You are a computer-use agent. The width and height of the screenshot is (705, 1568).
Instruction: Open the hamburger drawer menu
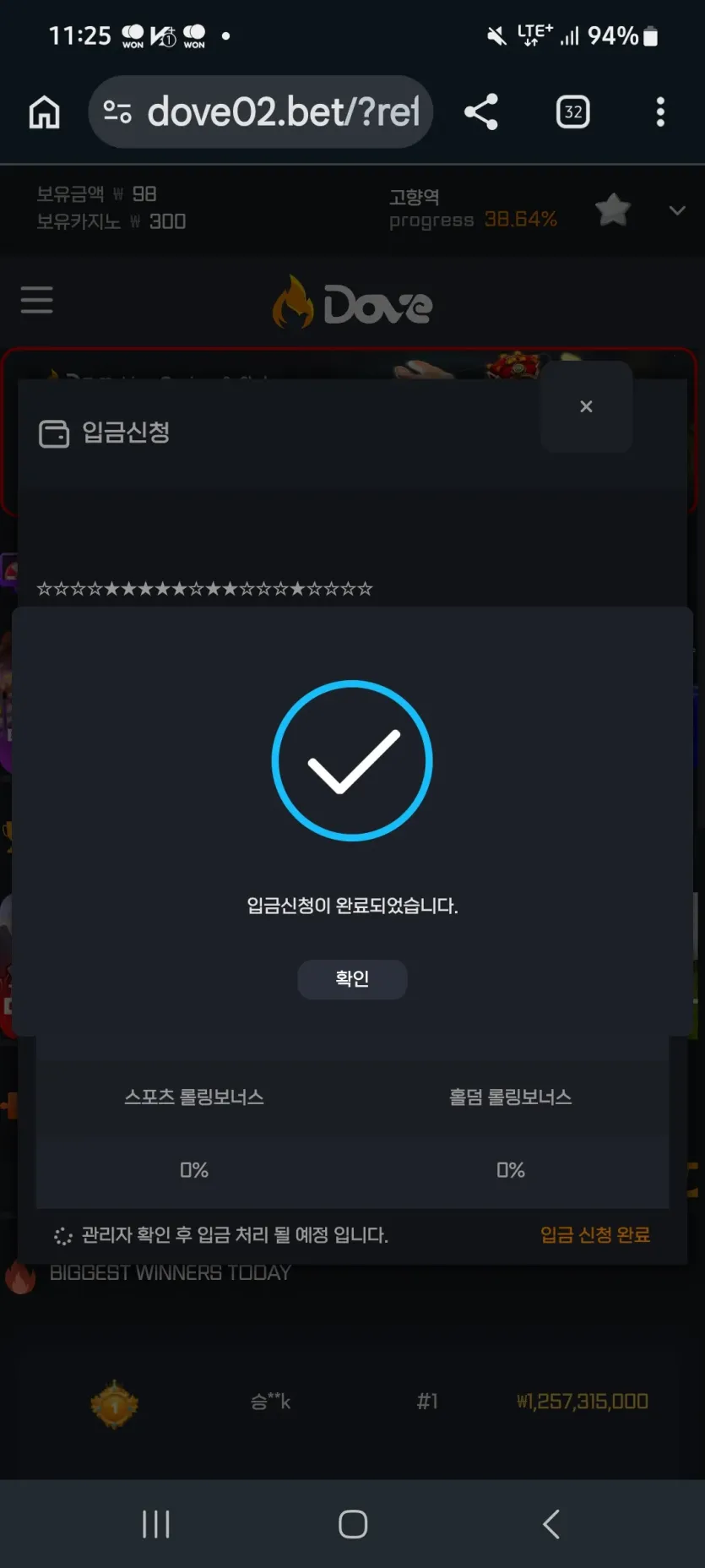[x=37, y=300]
